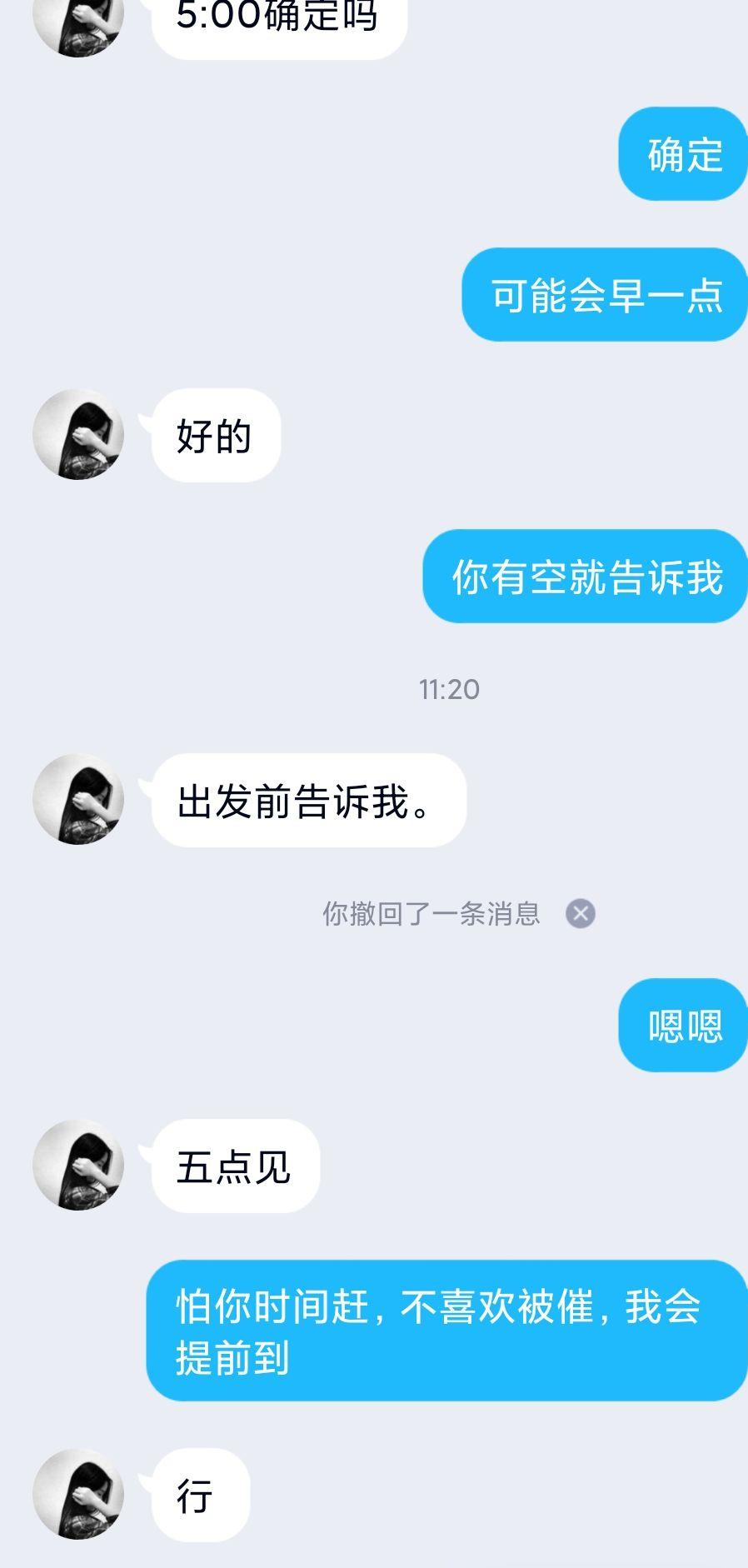The height and width of the screenshot is (1568, 748).
Task: Select the '确定' message bubble
Action: point(681,154)
